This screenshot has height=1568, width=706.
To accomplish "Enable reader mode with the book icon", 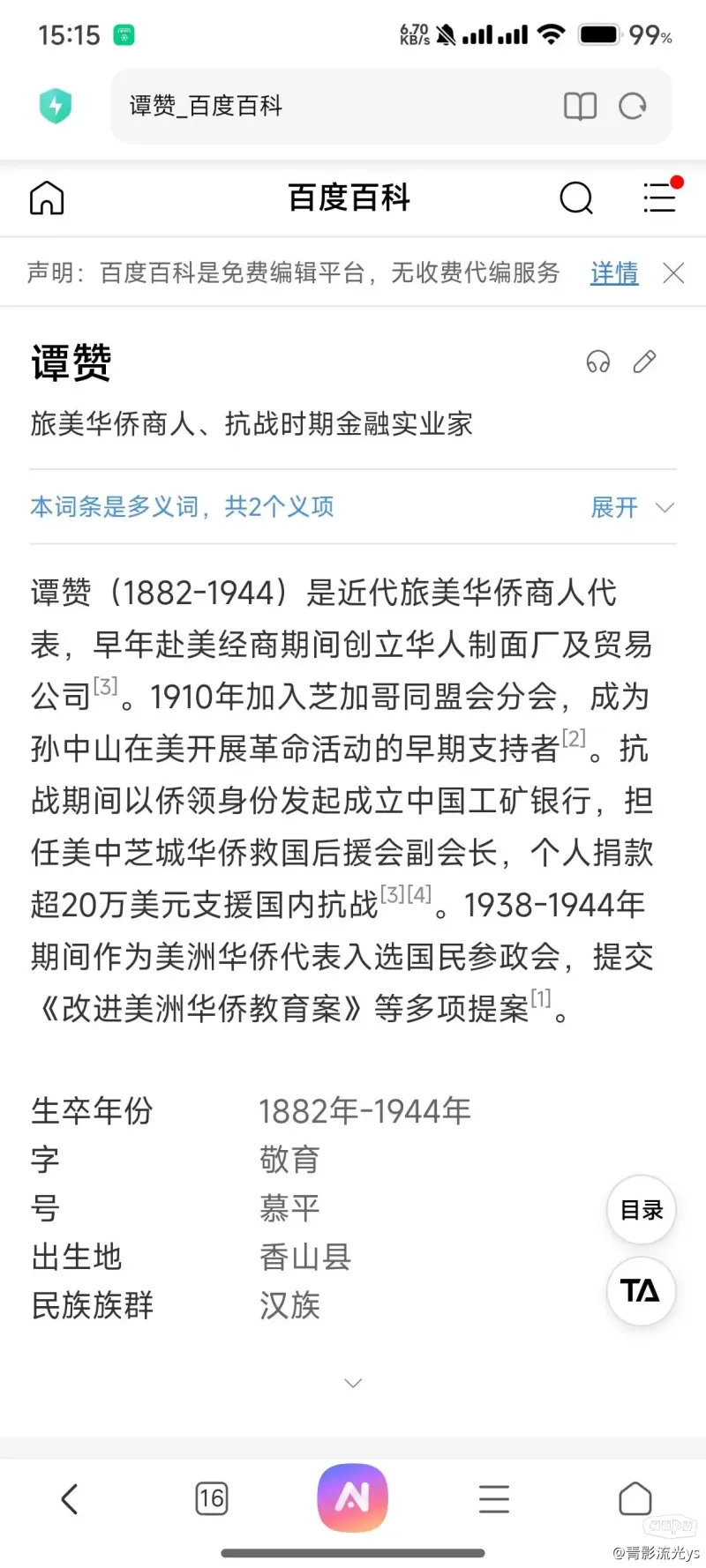I will [580, 107].
